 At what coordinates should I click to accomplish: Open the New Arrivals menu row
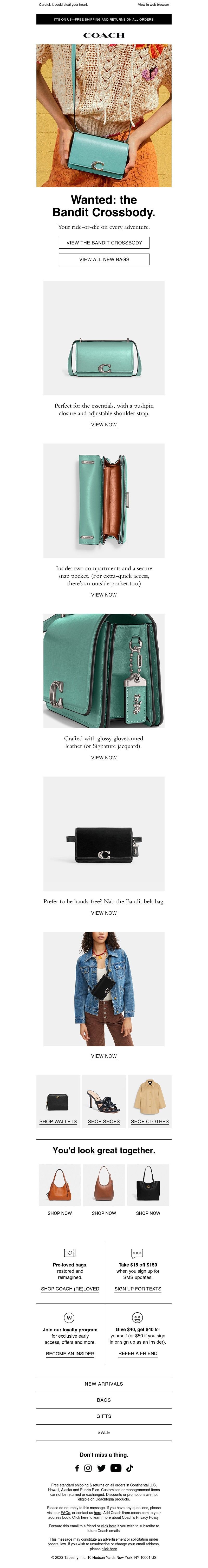pyautogui.click(x=104, y=1383)
